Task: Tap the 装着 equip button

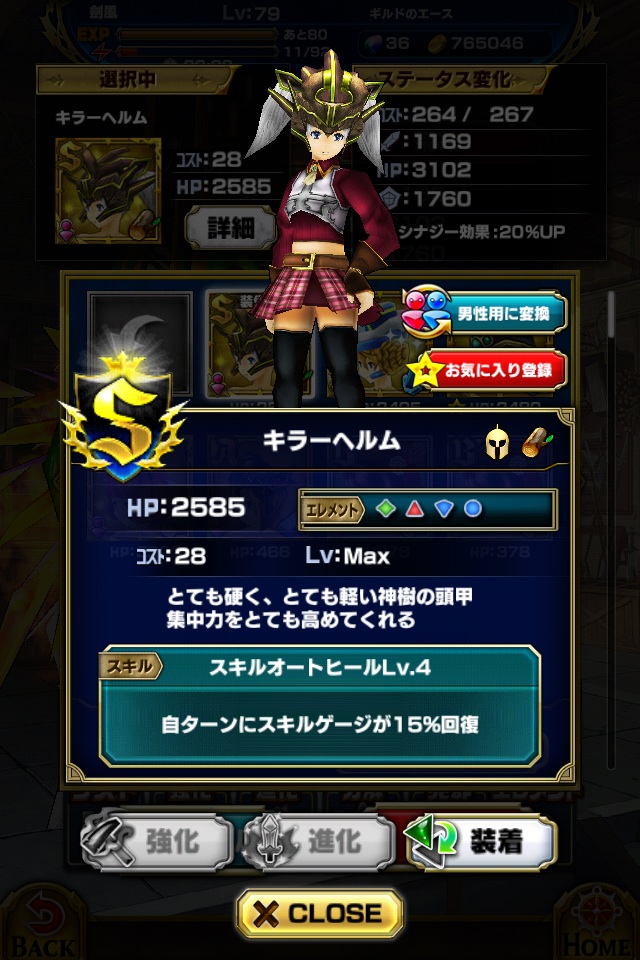Action: [x=480, y=842]
